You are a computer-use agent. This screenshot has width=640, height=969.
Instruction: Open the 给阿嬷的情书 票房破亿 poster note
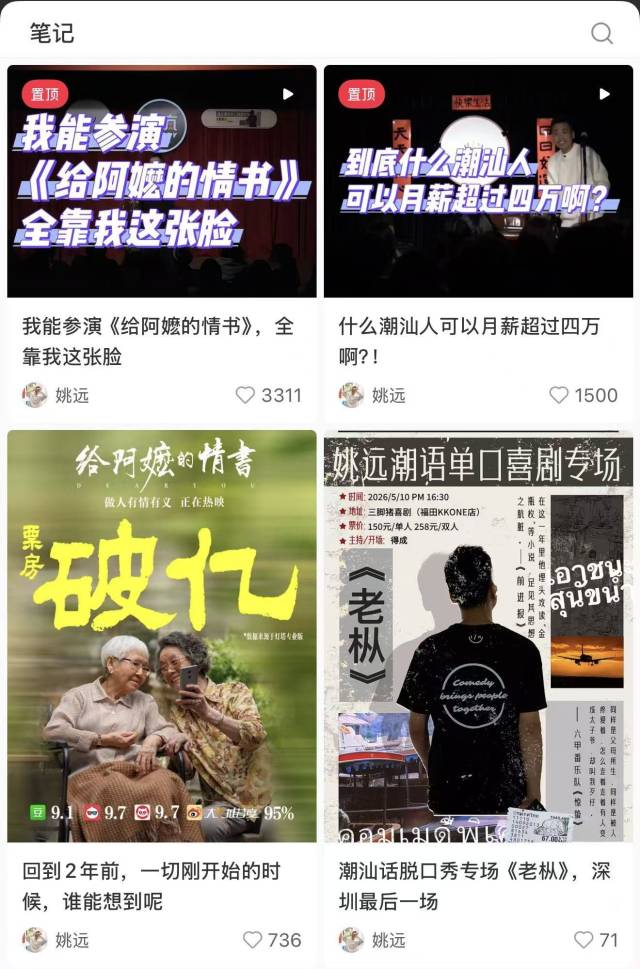[162, 636]
